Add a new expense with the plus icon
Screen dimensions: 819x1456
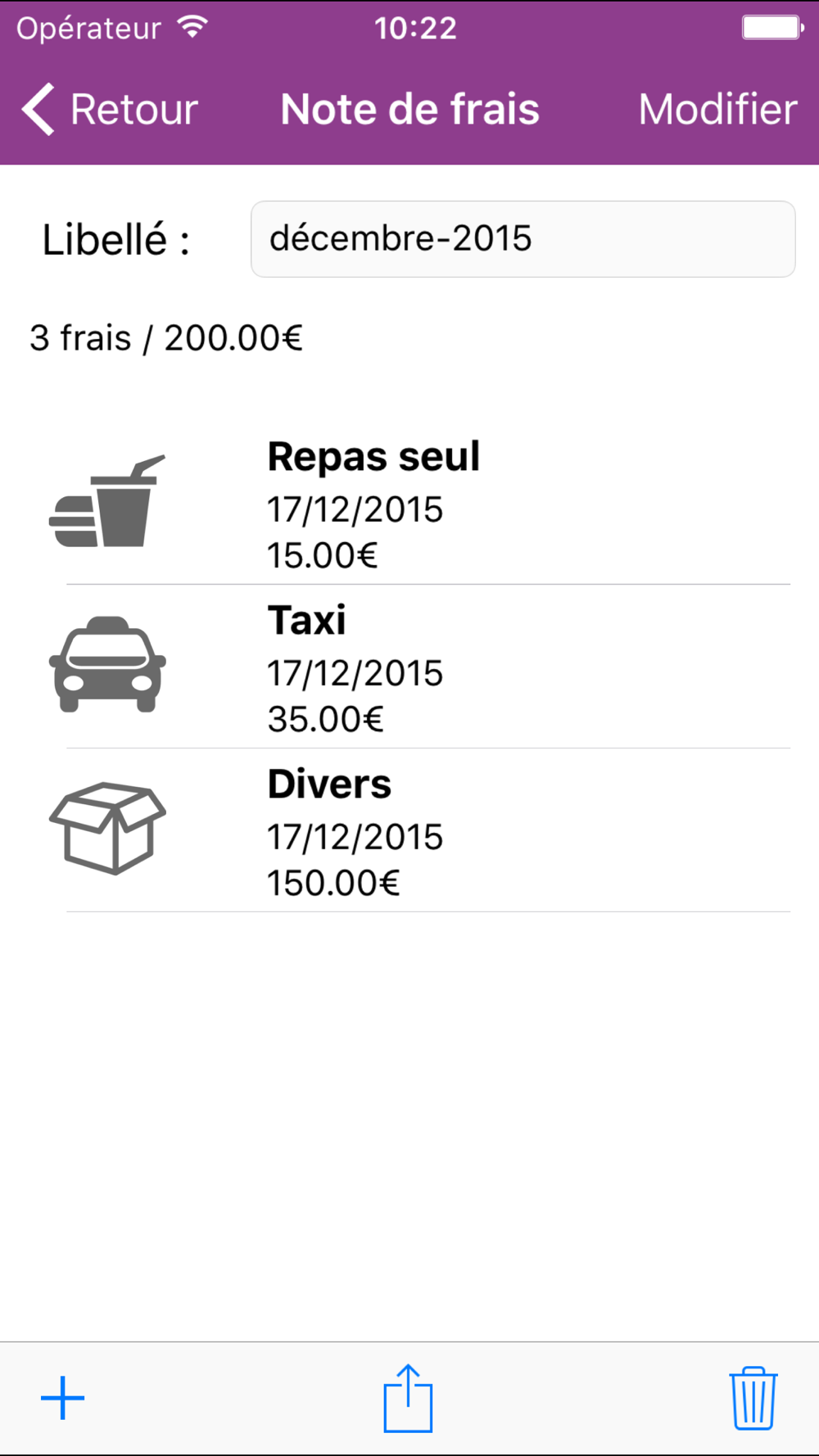(x=63, y=1398)
